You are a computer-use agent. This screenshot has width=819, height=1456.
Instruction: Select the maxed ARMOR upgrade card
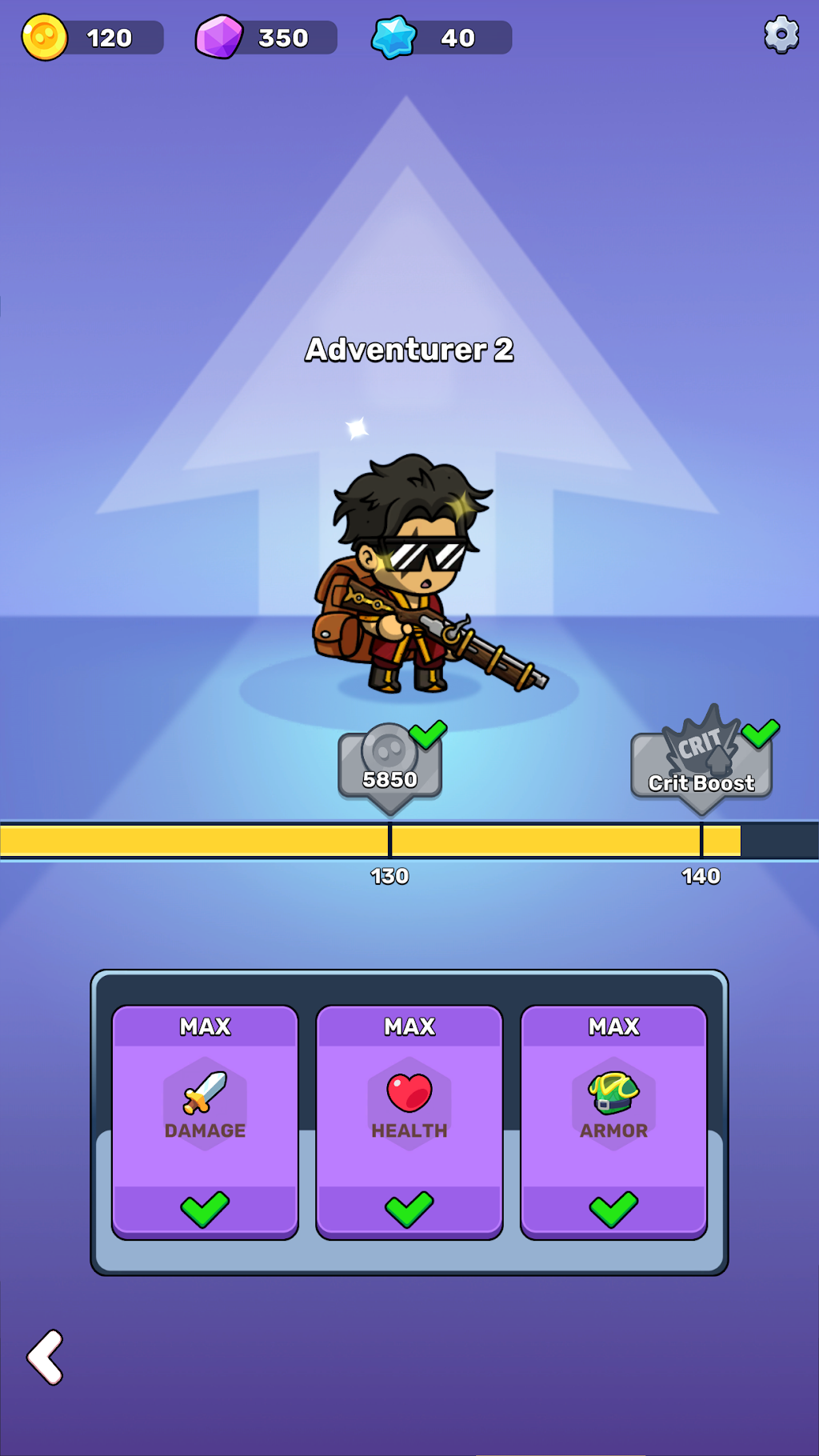pyautogui.click(x=613, y=1122)
